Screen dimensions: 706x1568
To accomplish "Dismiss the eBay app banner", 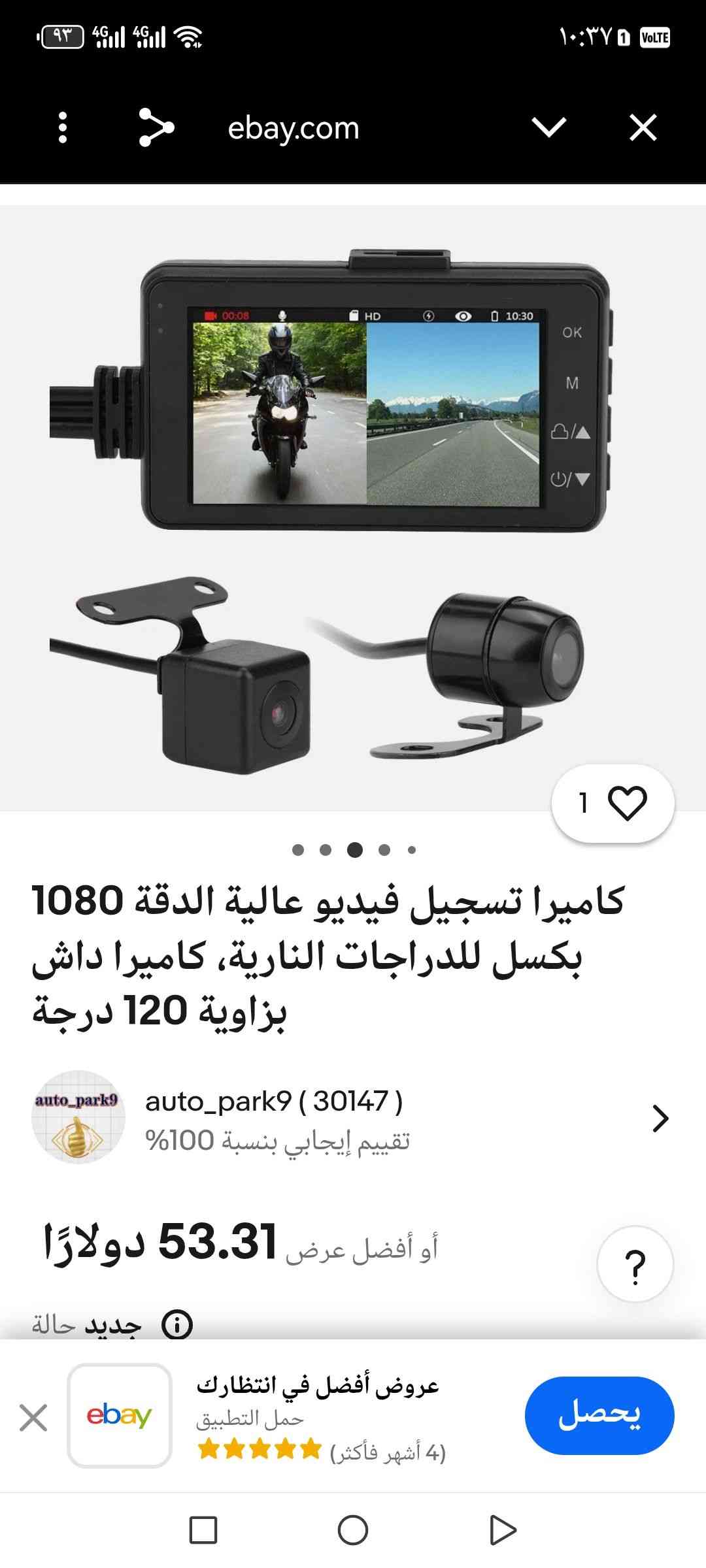I will tap(33, 1418).
